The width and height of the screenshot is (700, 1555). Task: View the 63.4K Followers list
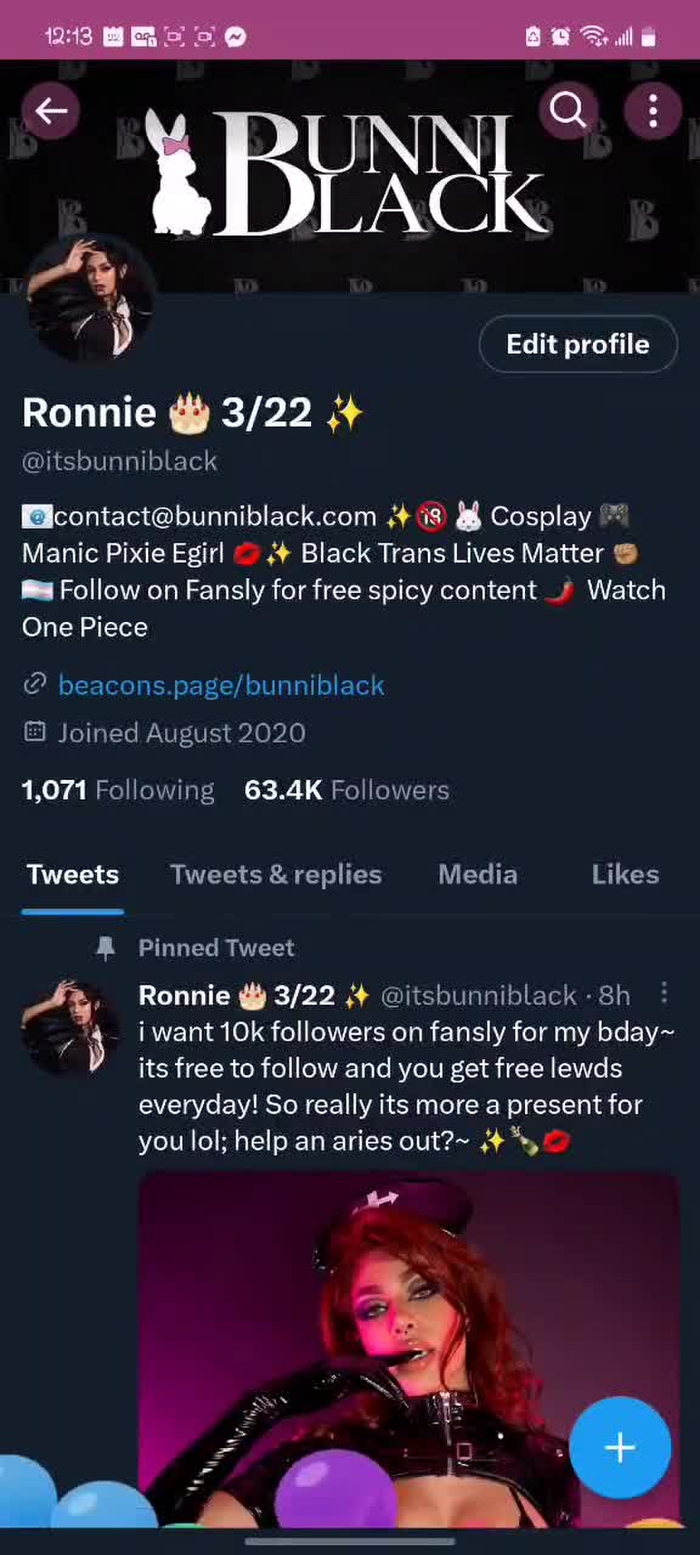[346, 790]
